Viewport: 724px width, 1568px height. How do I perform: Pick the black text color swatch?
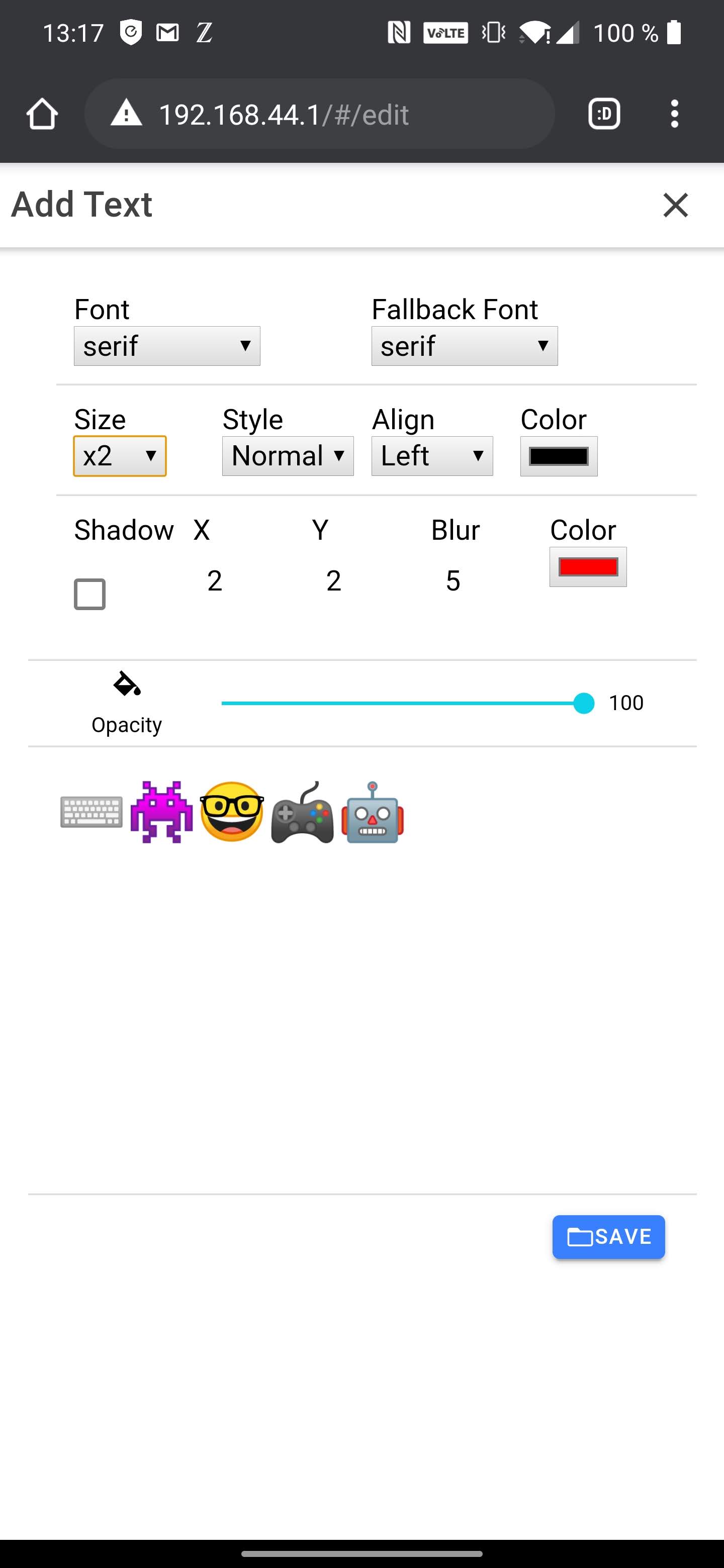(x=559, y=456)
